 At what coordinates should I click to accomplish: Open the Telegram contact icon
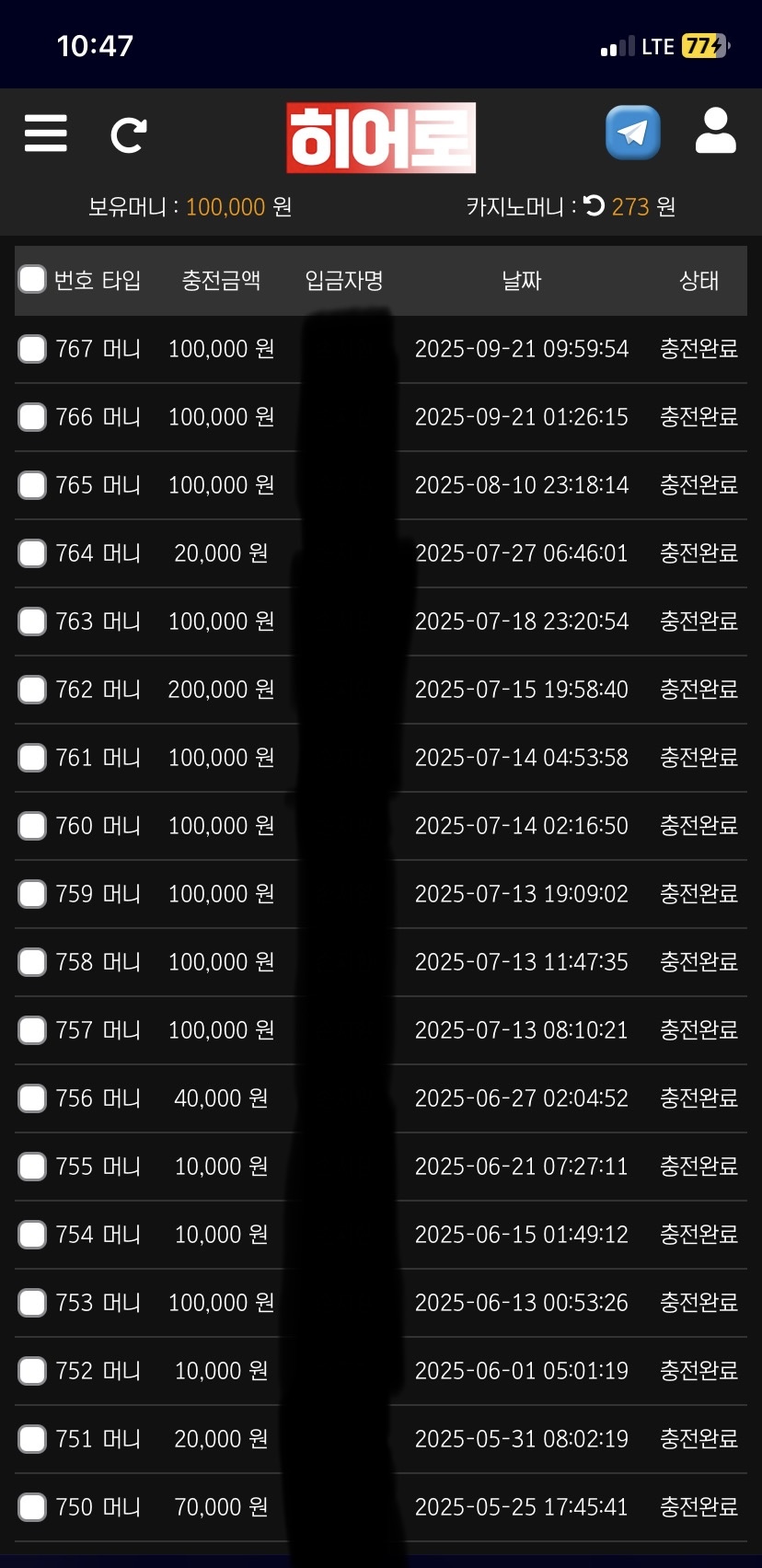(x=632, y=133)
